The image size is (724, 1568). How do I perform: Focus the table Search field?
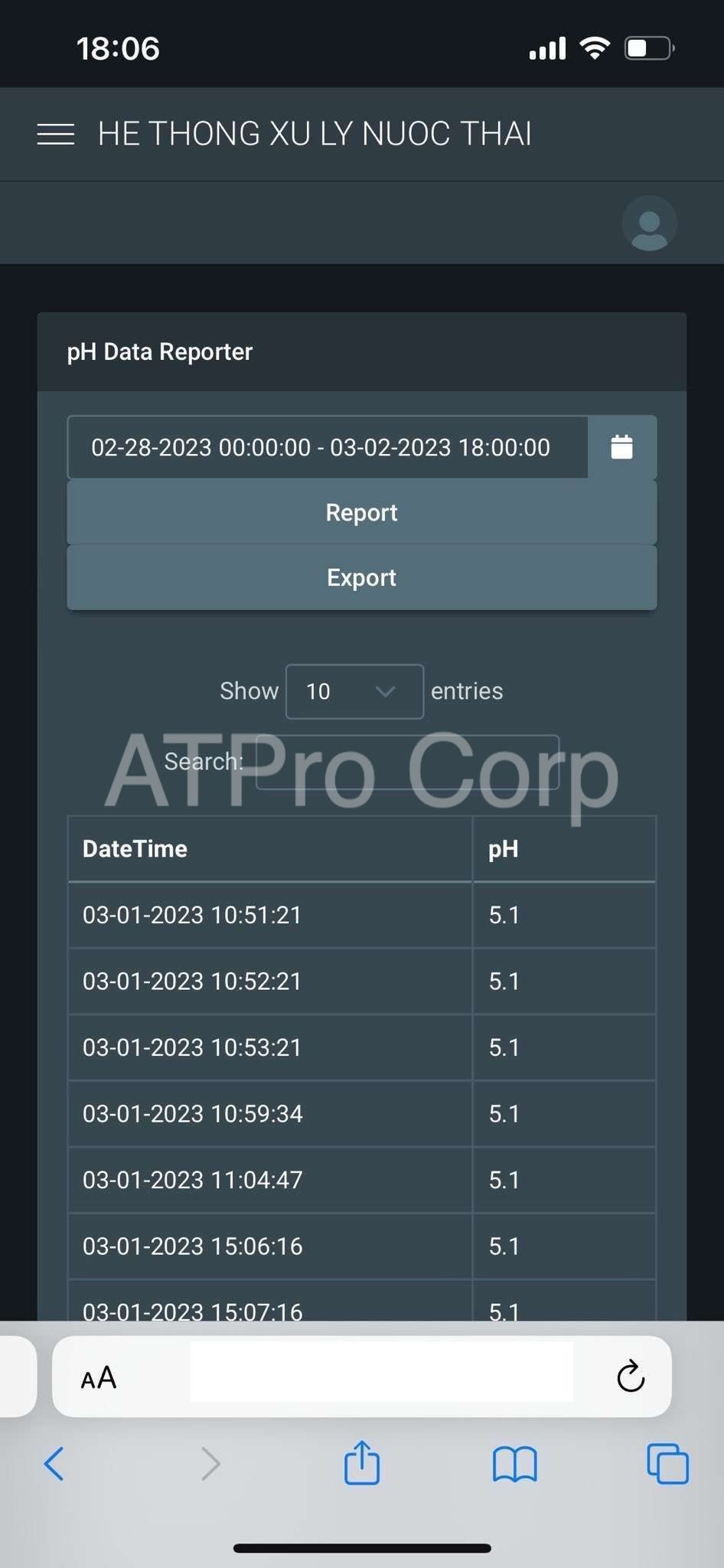(407, 762)
